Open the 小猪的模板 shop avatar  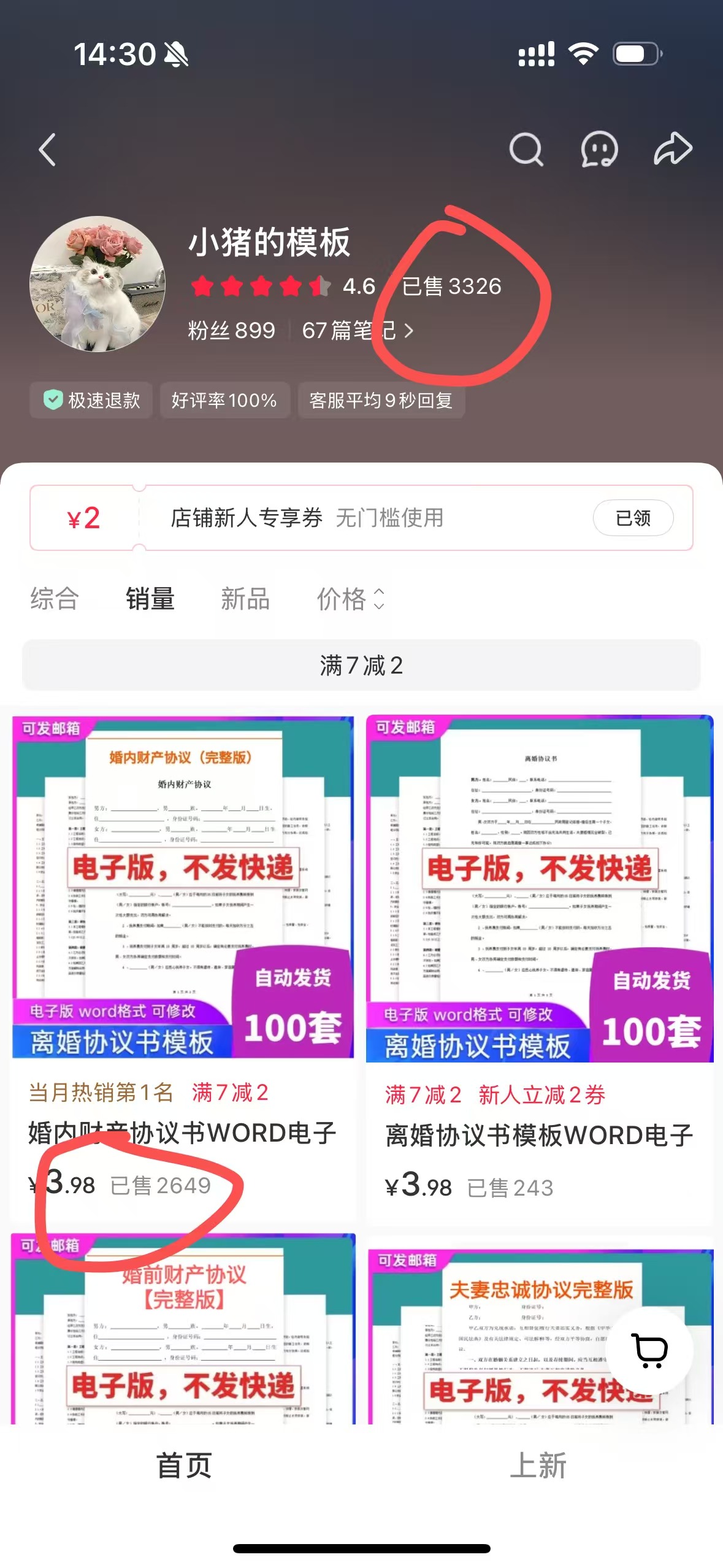[x=98, y=283]
